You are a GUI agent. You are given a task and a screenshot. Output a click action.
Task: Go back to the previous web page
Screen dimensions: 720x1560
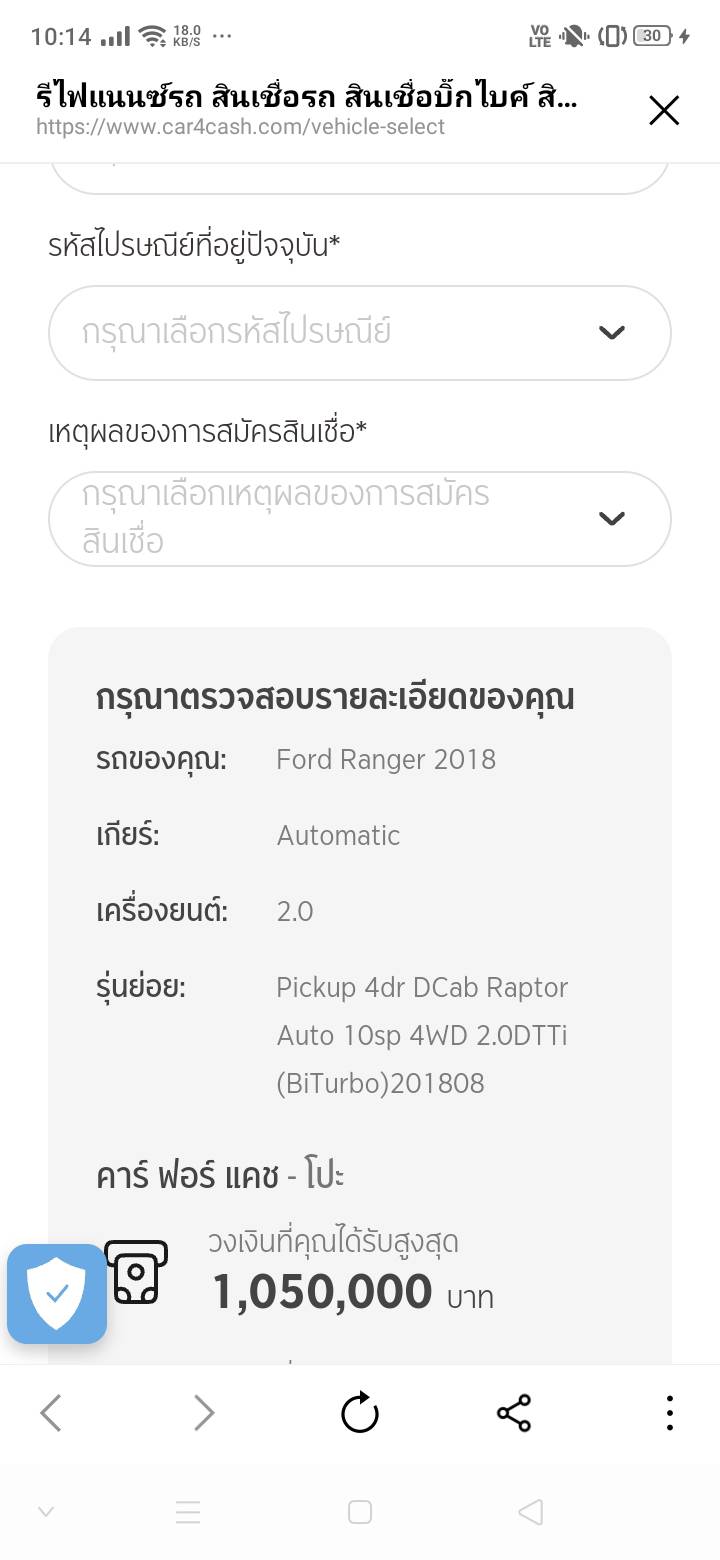point(51,1413)
